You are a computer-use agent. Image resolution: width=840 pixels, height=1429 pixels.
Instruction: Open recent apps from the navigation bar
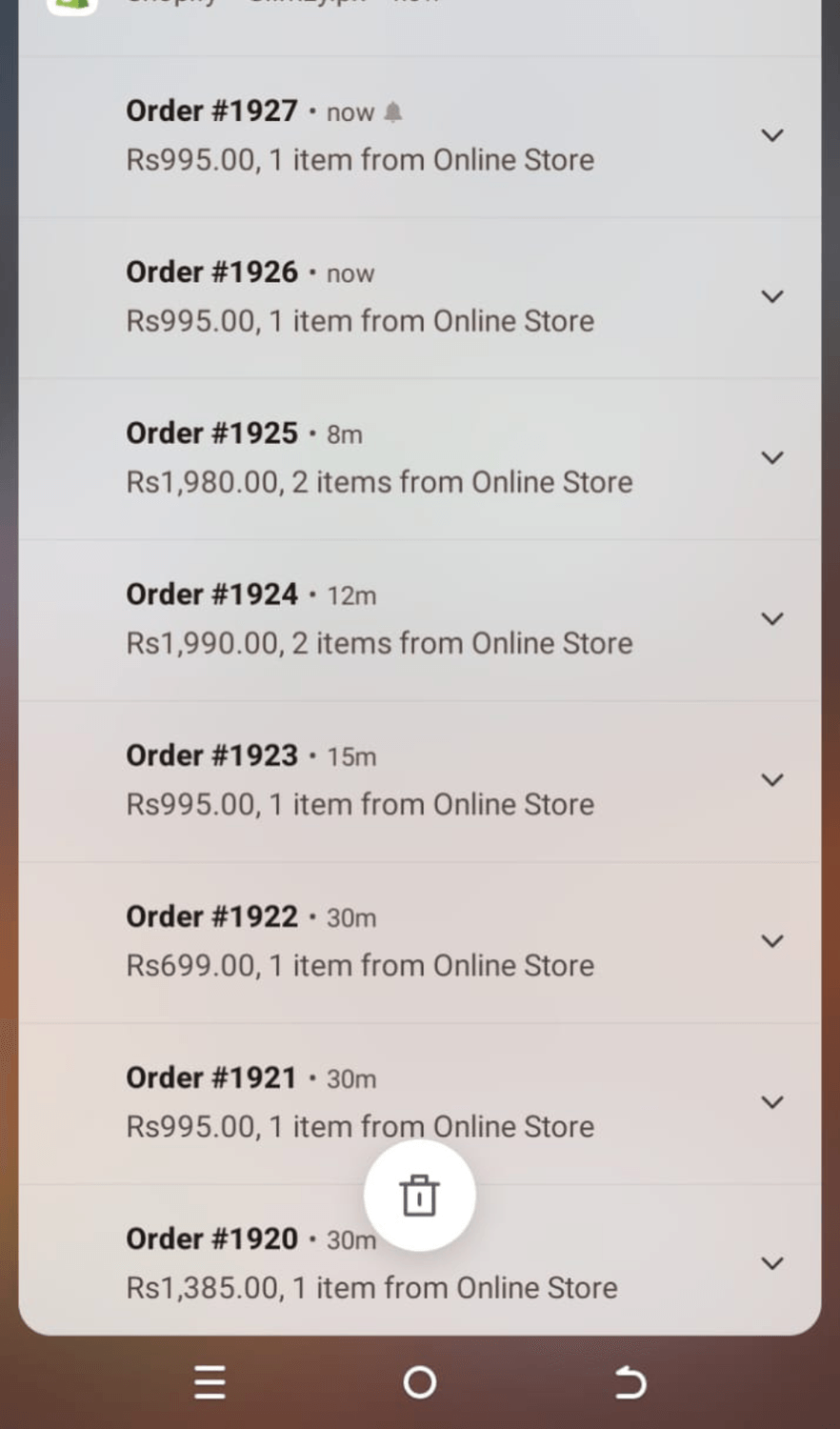(x=210, y=1381)
